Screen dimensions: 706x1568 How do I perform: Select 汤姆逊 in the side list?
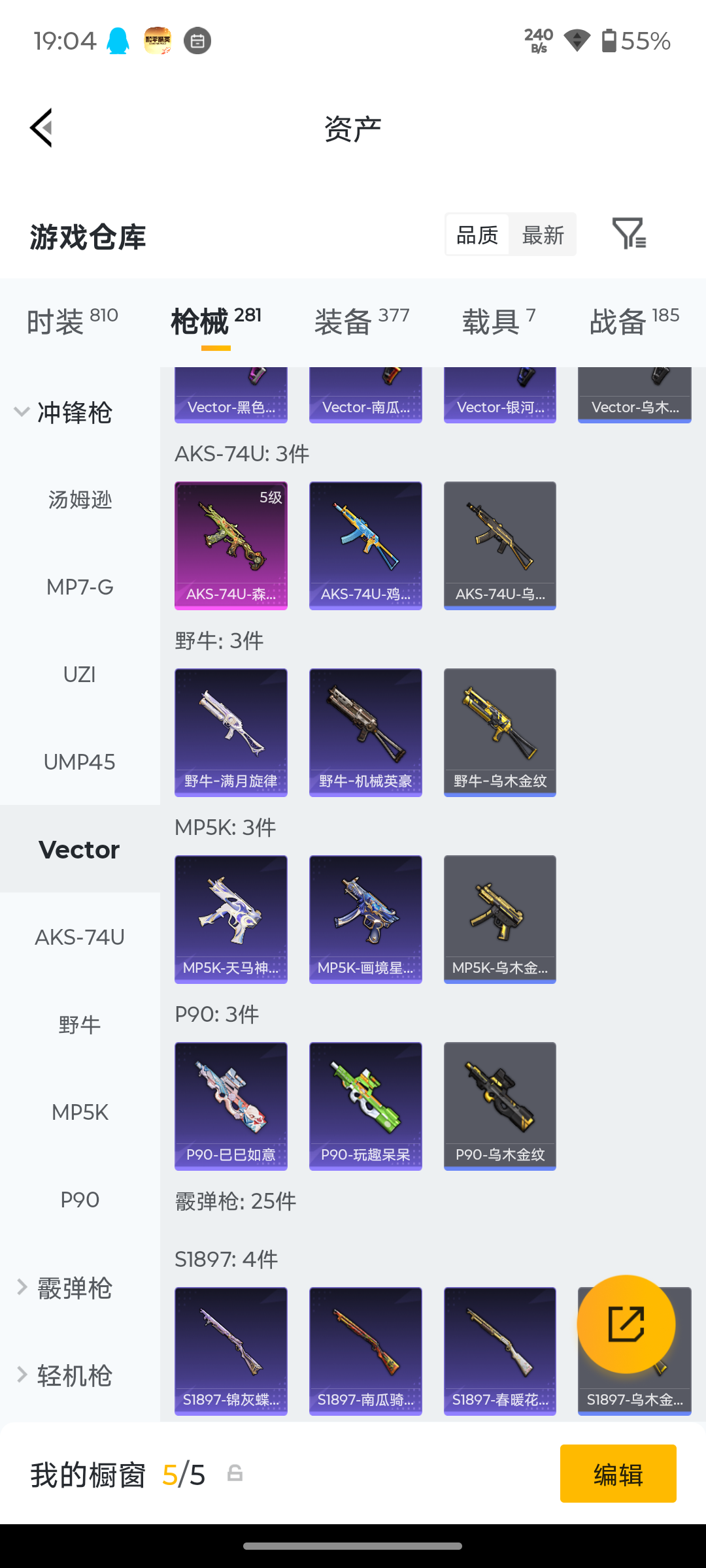[x=80, y=500]
